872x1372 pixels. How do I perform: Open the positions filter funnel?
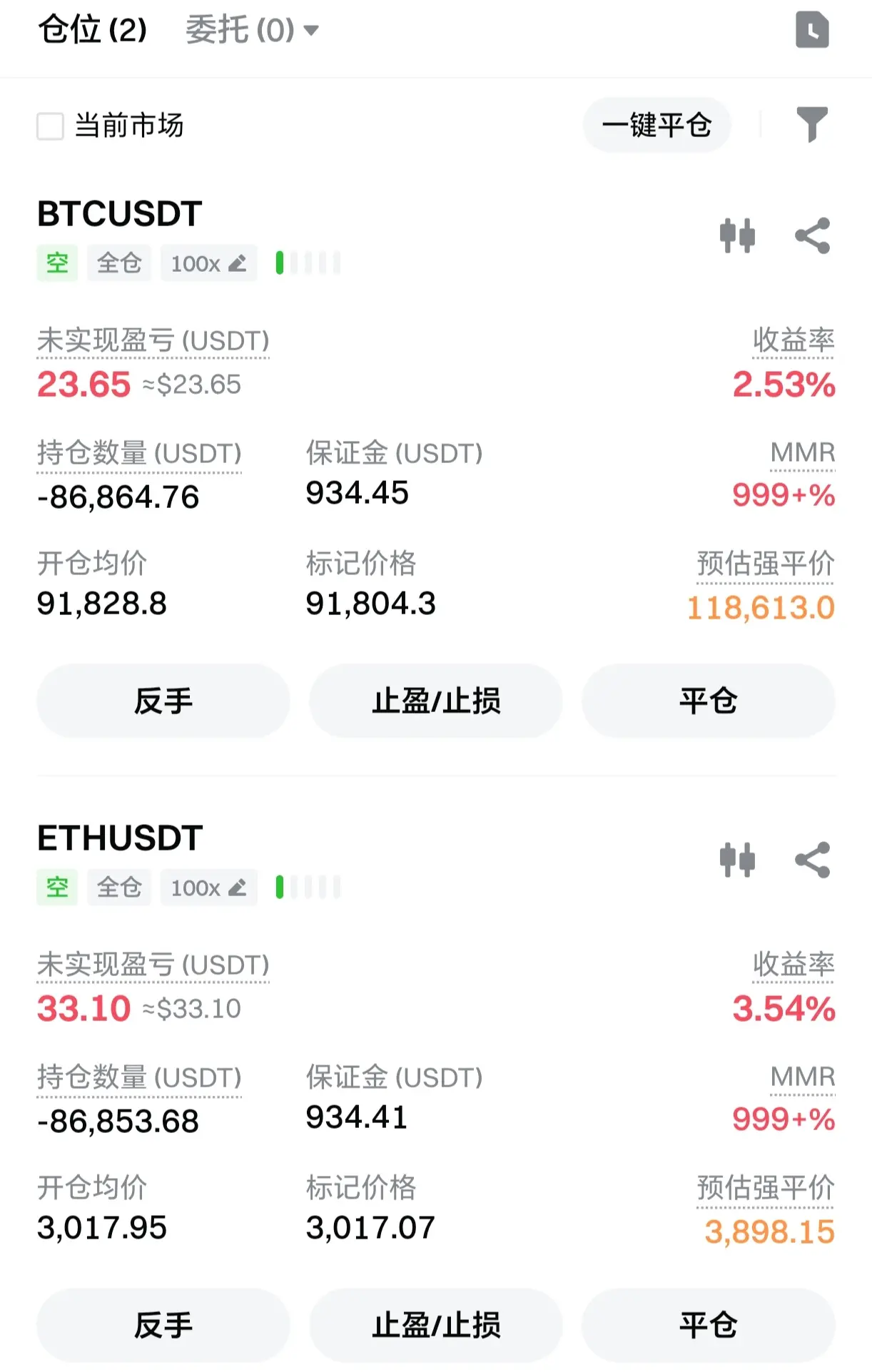point(812,124)
